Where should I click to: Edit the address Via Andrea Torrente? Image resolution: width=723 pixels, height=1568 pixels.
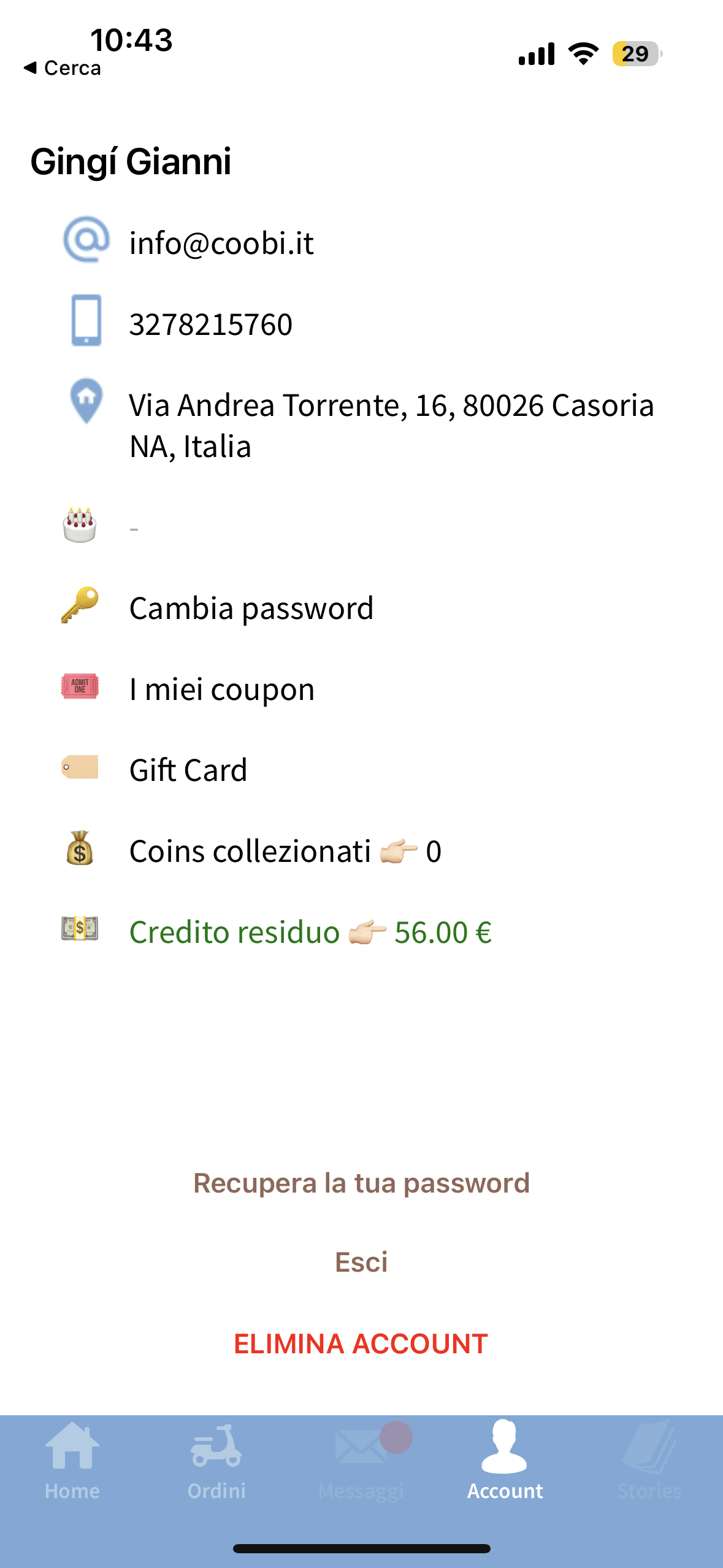tap(391, 425)
